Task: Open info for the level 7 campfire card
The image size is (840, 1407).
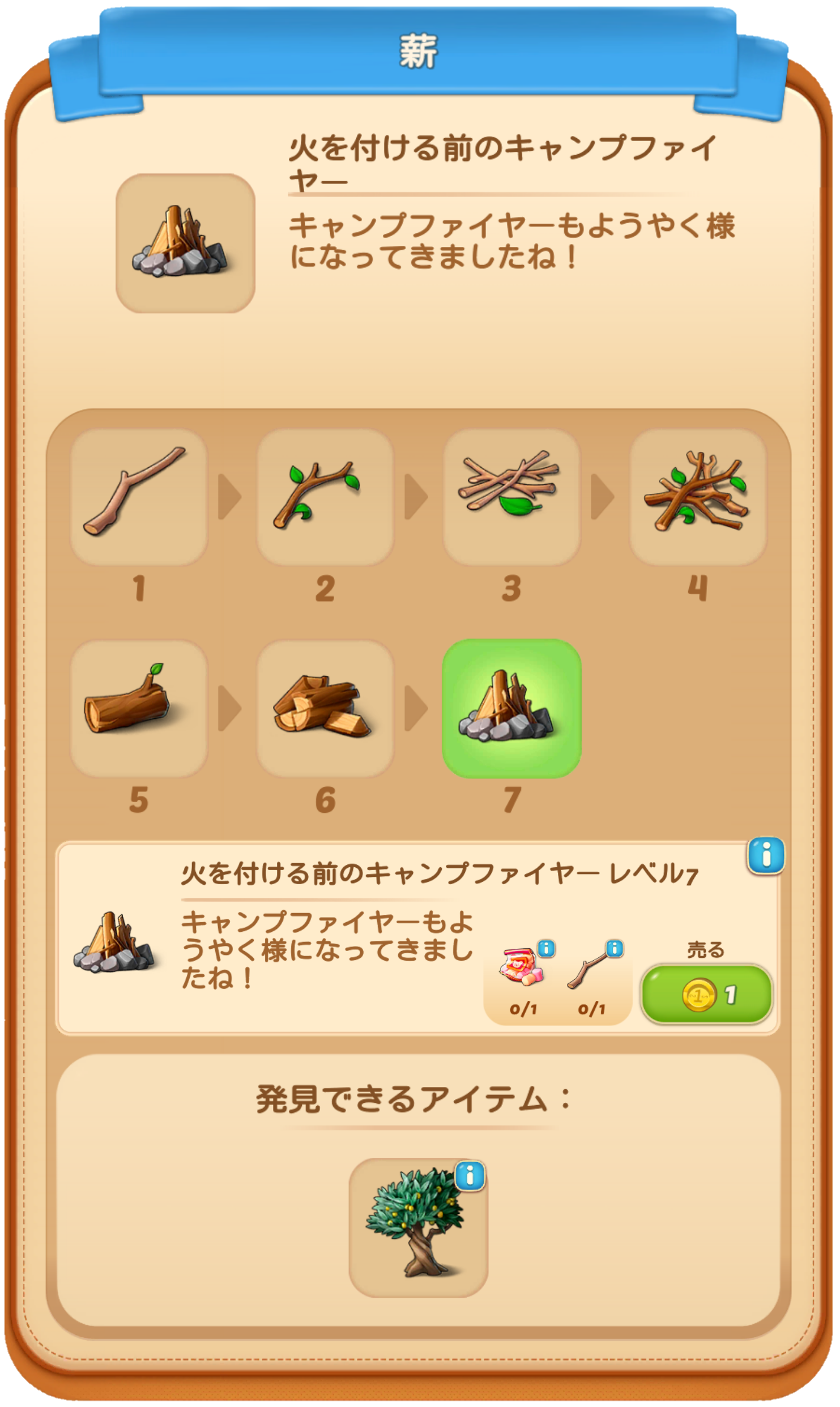Action: (766, 856)
